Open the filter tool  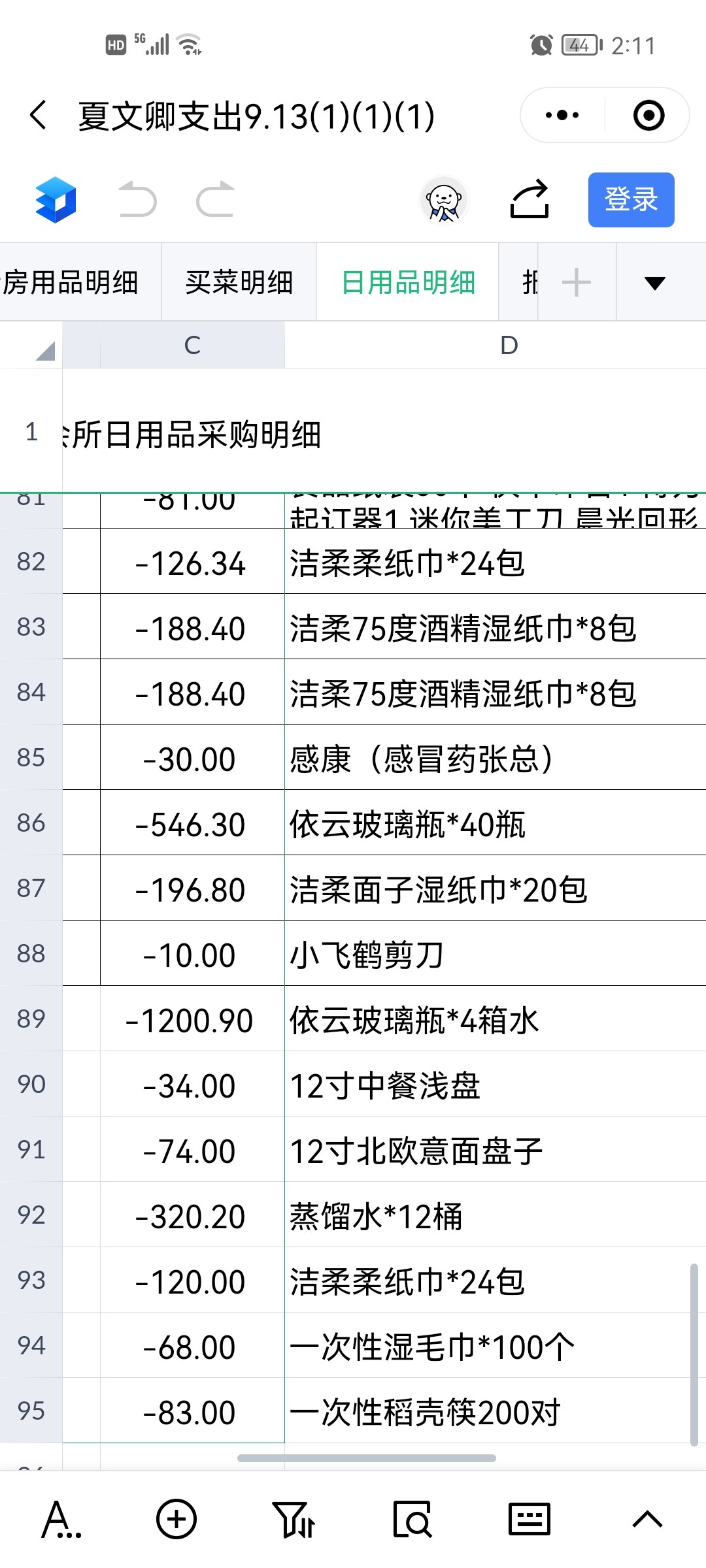[294, 1519]
